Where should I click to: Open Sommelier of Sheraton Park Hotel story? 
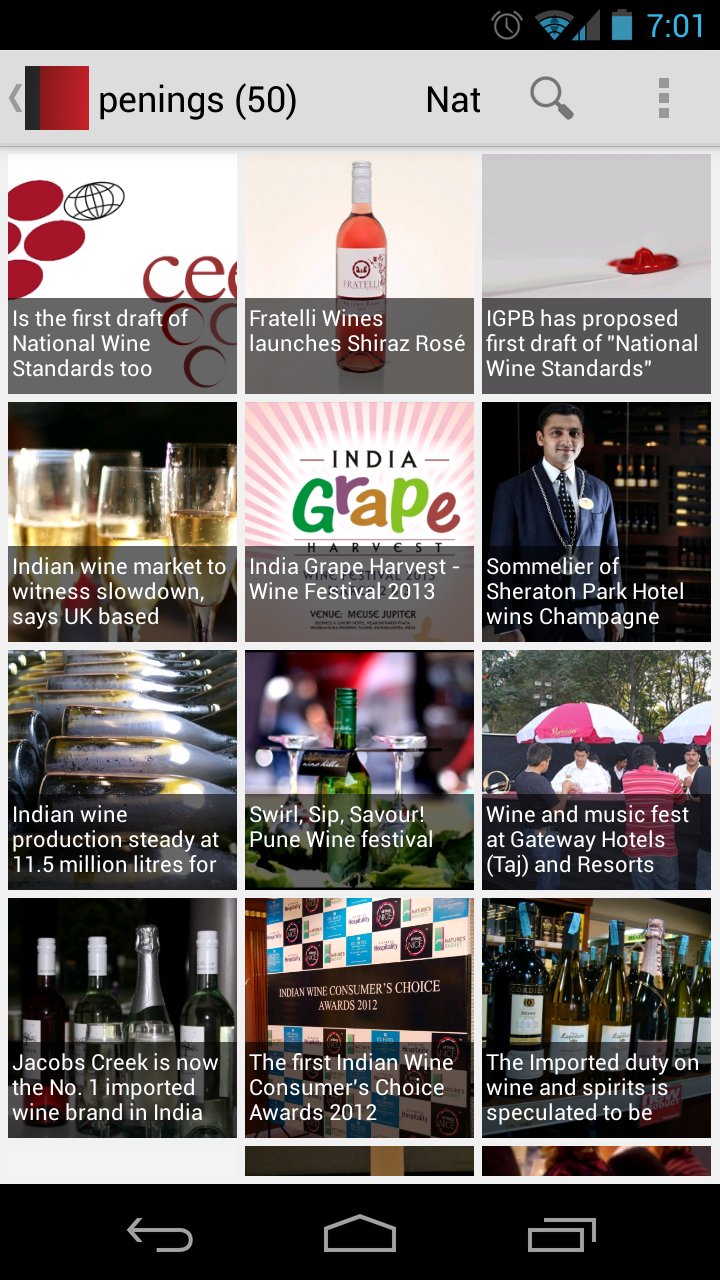(x=596, y=521)
